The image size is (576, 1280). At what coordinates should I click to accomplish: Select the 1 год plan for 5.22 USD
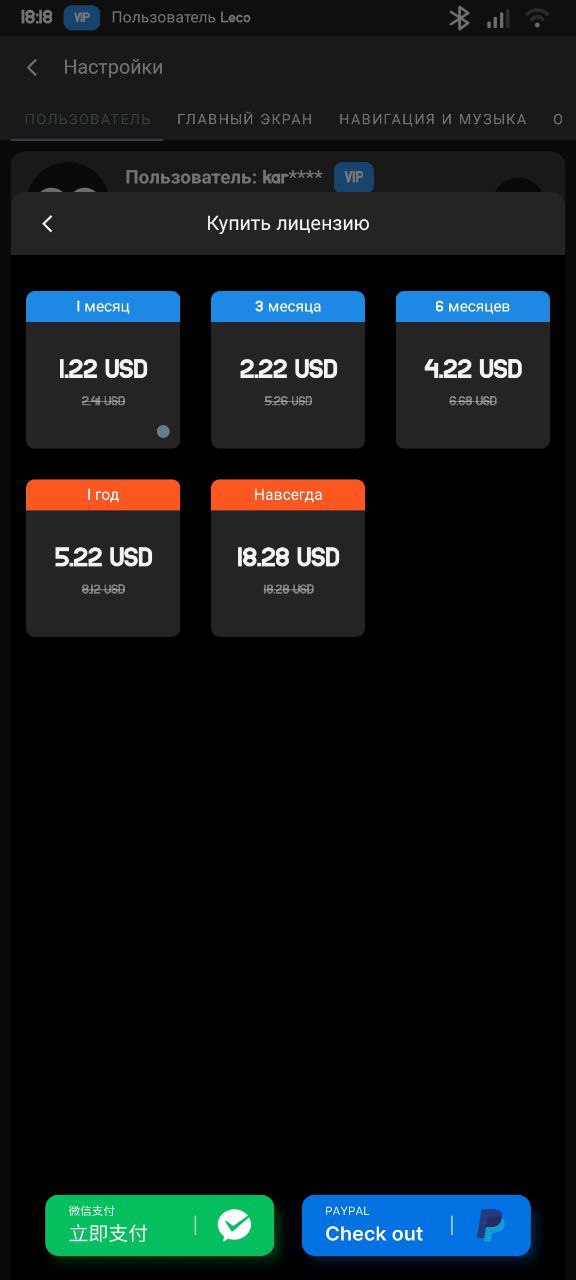(103, 558)
